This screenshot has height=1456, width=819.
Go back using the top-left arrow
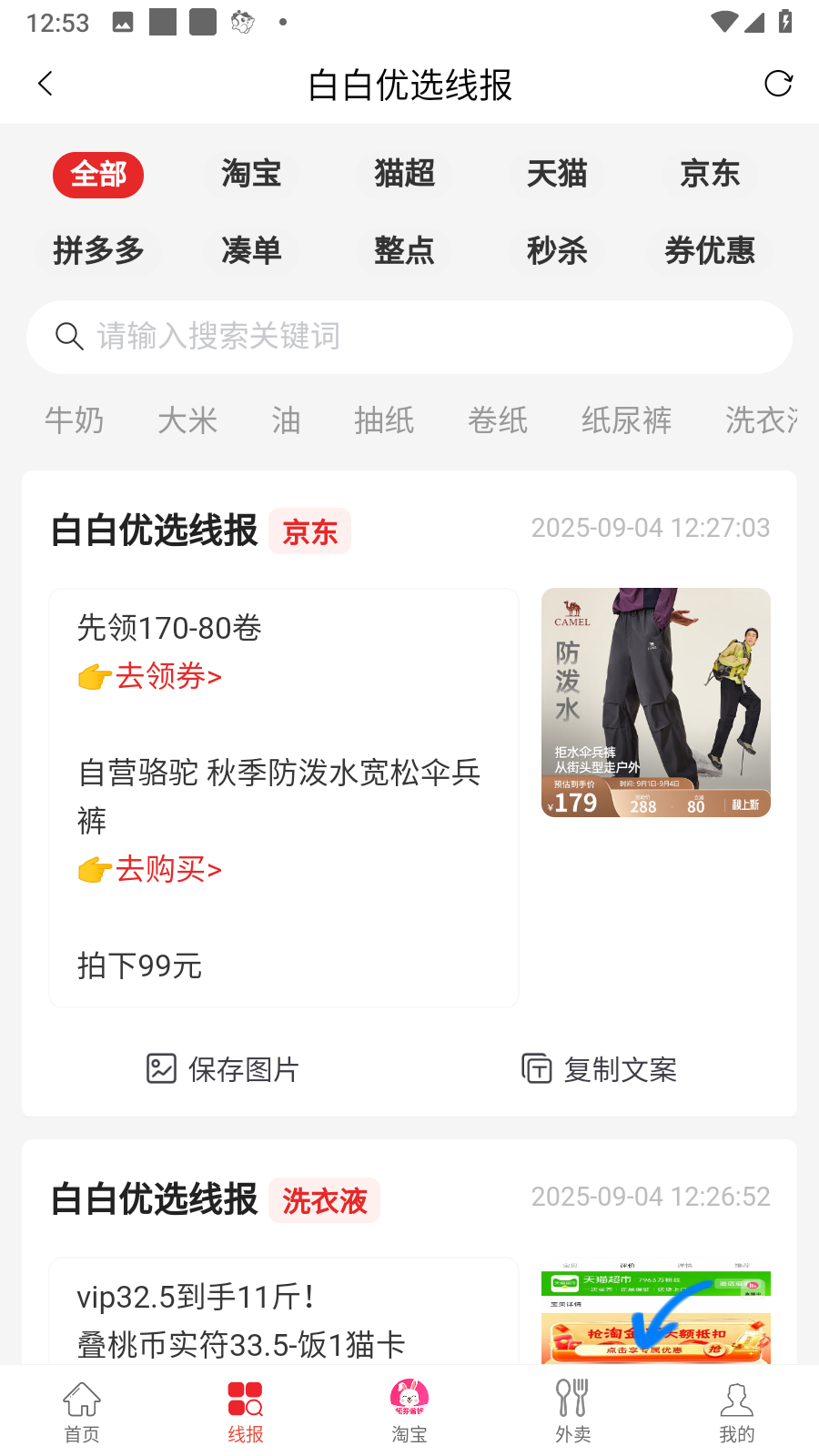45,84
